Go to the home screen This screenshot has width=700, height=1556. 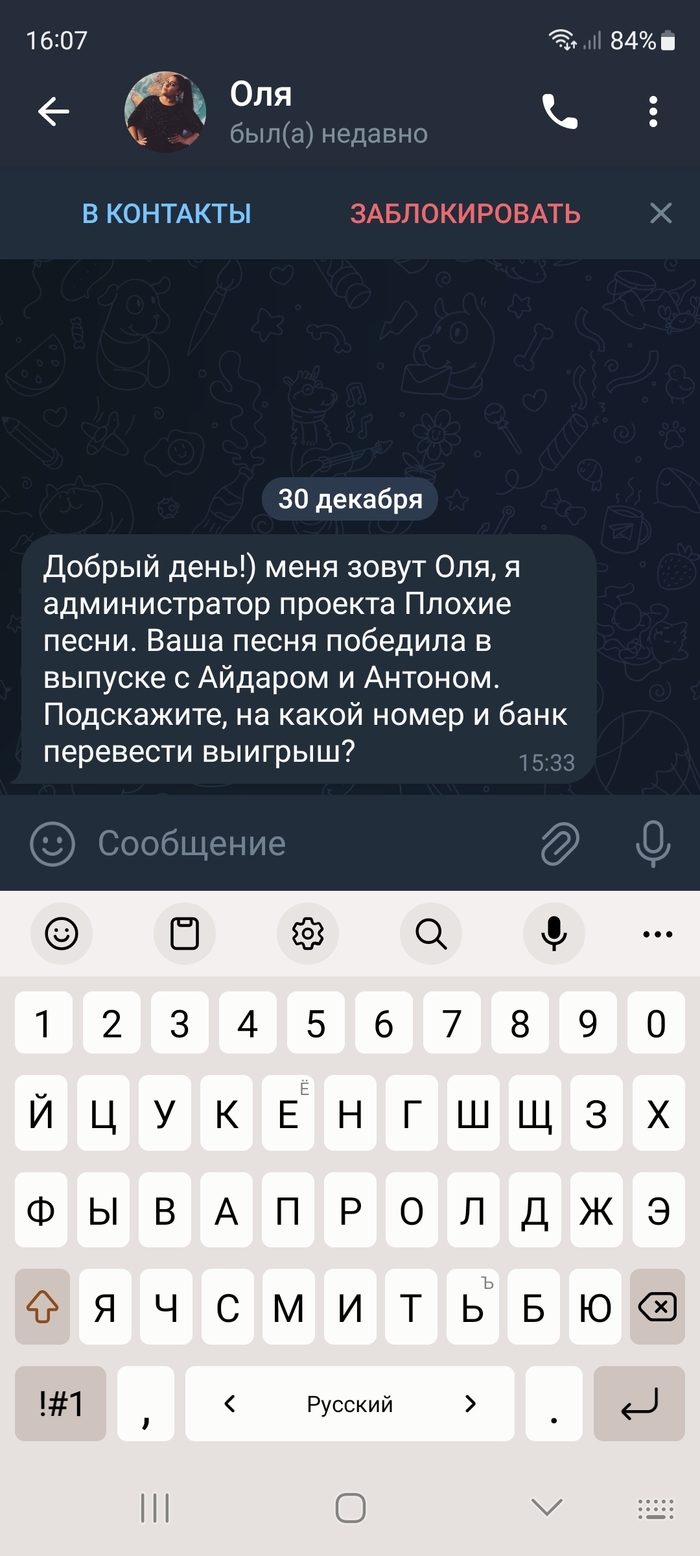pyautogui.click(x=350, y=1507)
